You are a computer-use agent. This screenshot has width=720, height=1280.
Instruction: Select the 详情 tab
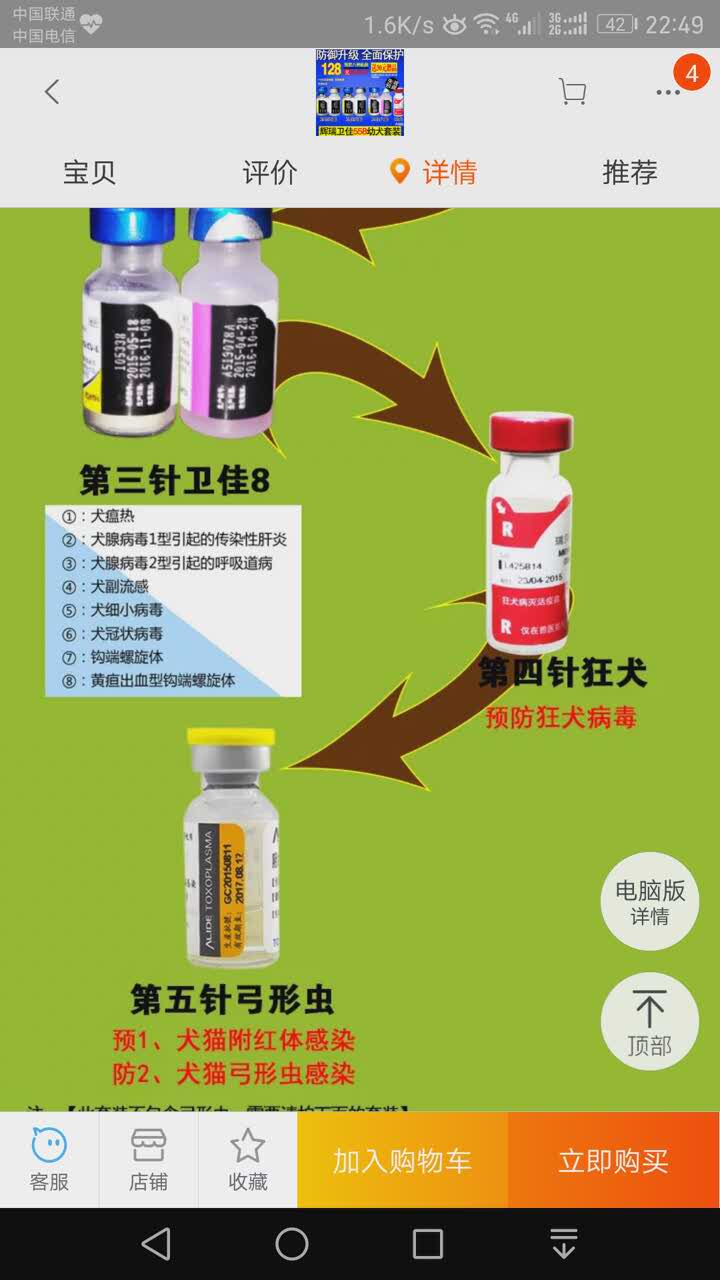(434, 172)
